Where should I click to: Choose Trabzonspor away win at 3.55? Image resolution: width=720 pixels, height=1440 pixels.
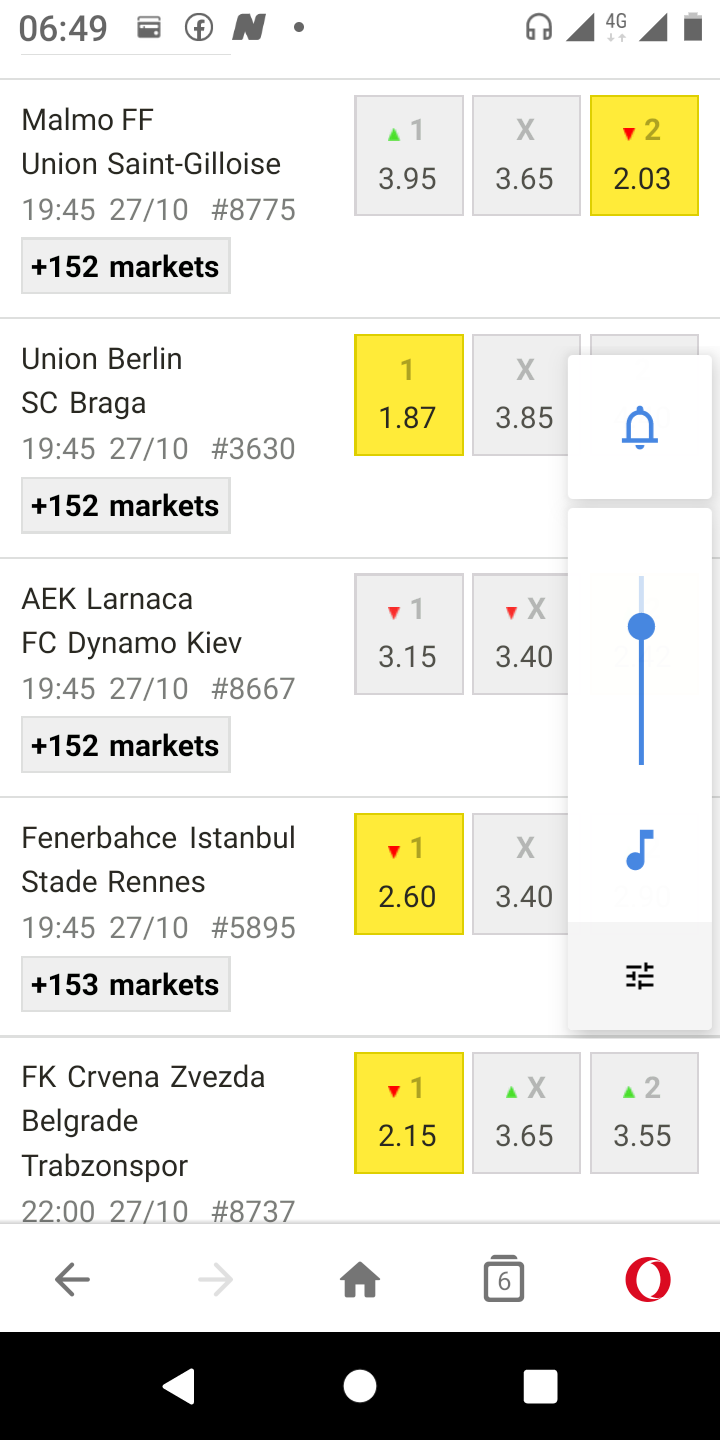[644, 1113]
